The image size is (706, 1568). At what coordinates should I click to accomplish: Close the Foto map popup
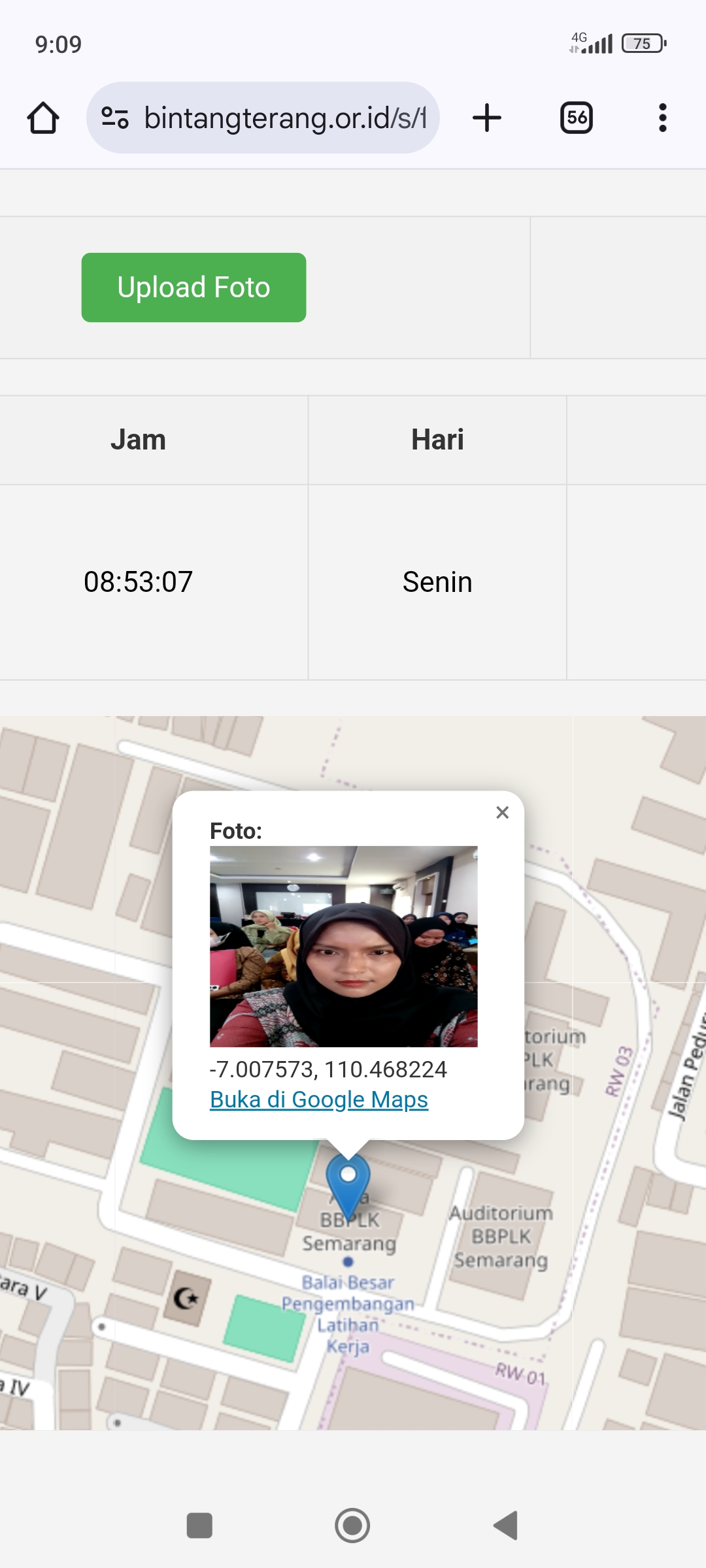tap(502, 812)
